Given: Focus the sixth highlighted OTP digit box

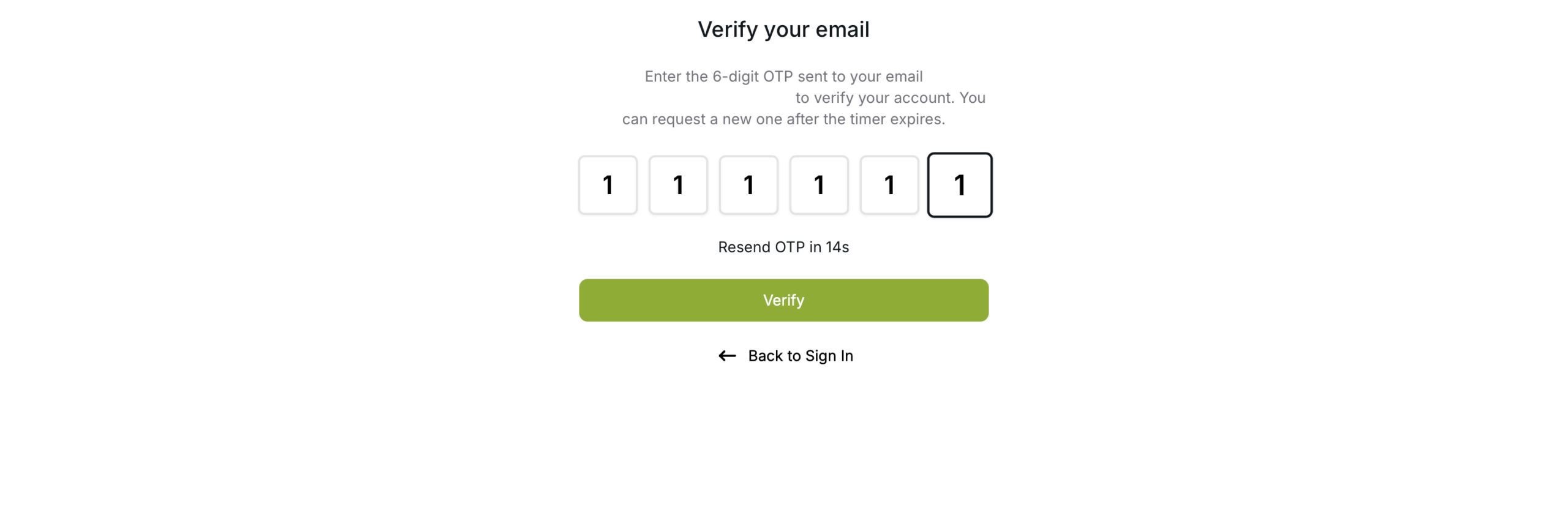Looking at the screenshot, I should click(x=959, y=185).
